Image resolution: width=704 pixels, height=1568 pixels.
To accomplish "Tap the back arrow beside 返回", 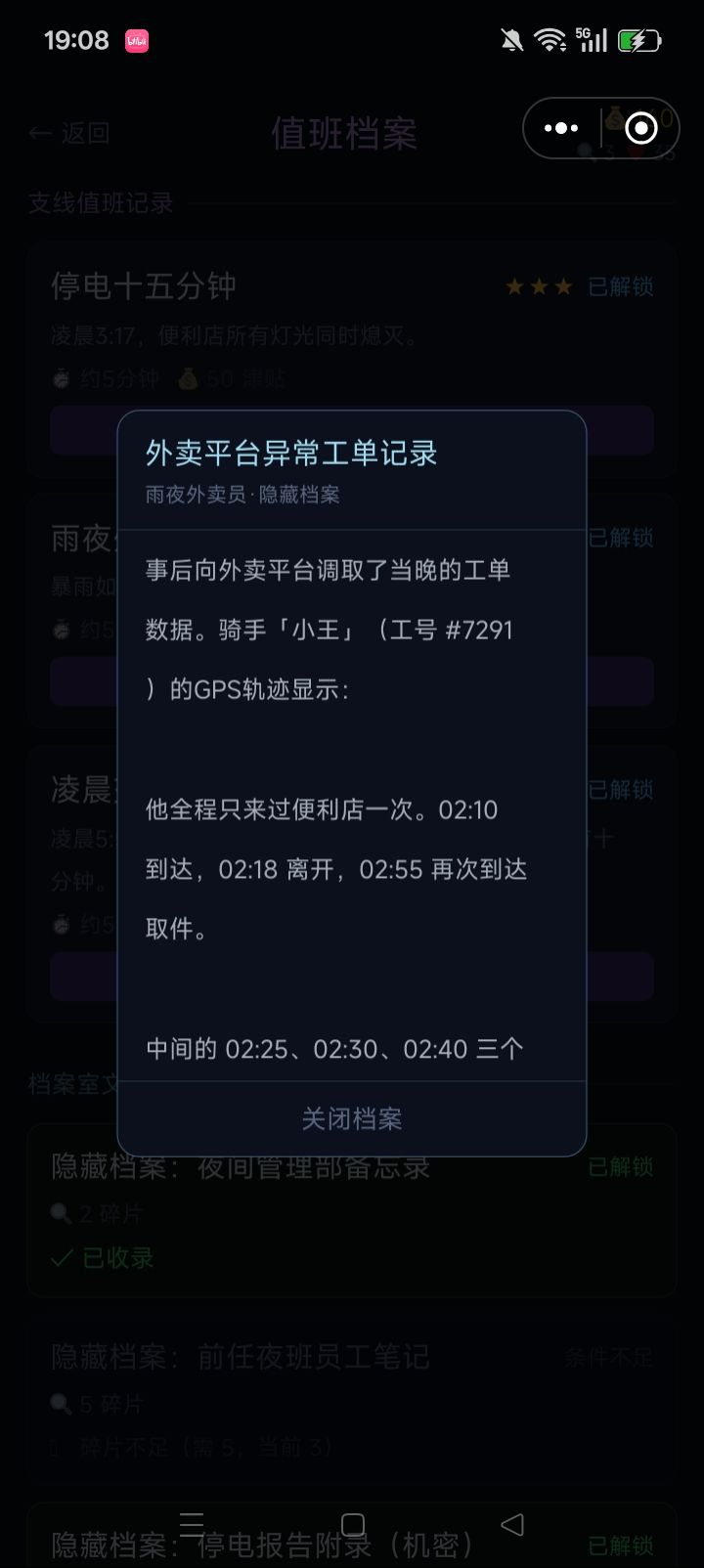I will coord(39,134).
